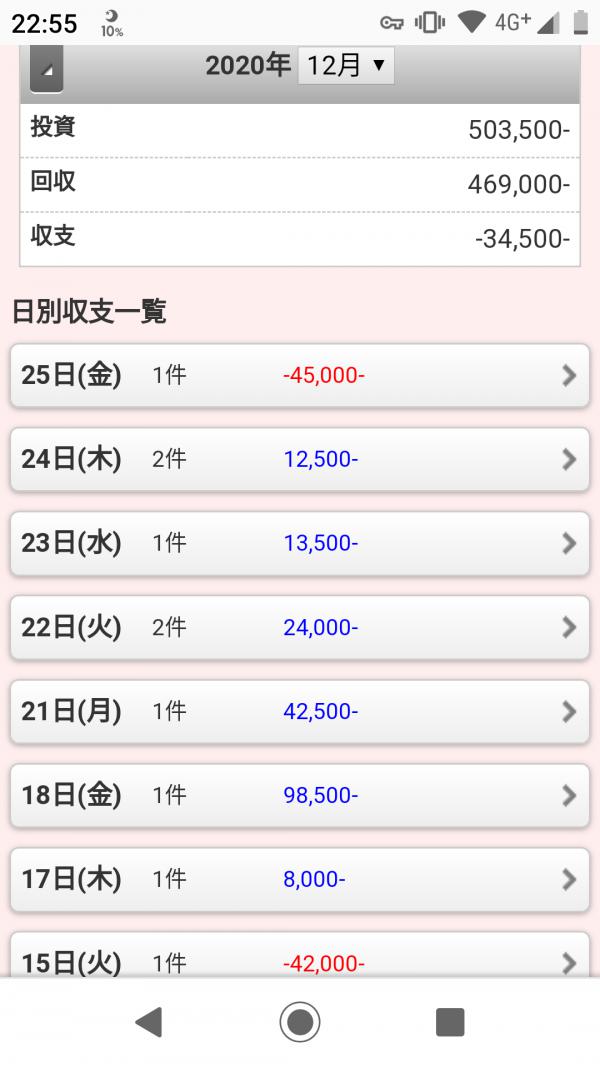Open 21日(月) balance details
The width and height of the screenshot is (600, 1067).
300,712
